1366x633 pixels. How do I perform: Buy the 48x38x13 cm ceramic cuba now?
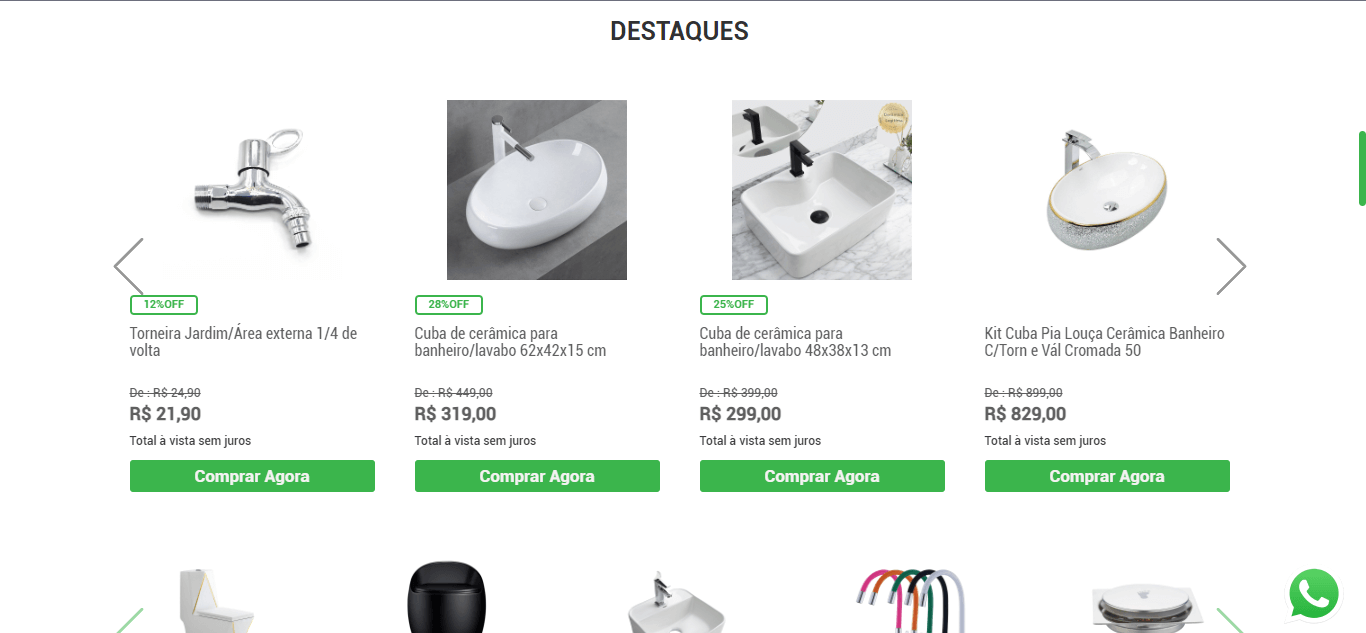(x=822, y=476)
